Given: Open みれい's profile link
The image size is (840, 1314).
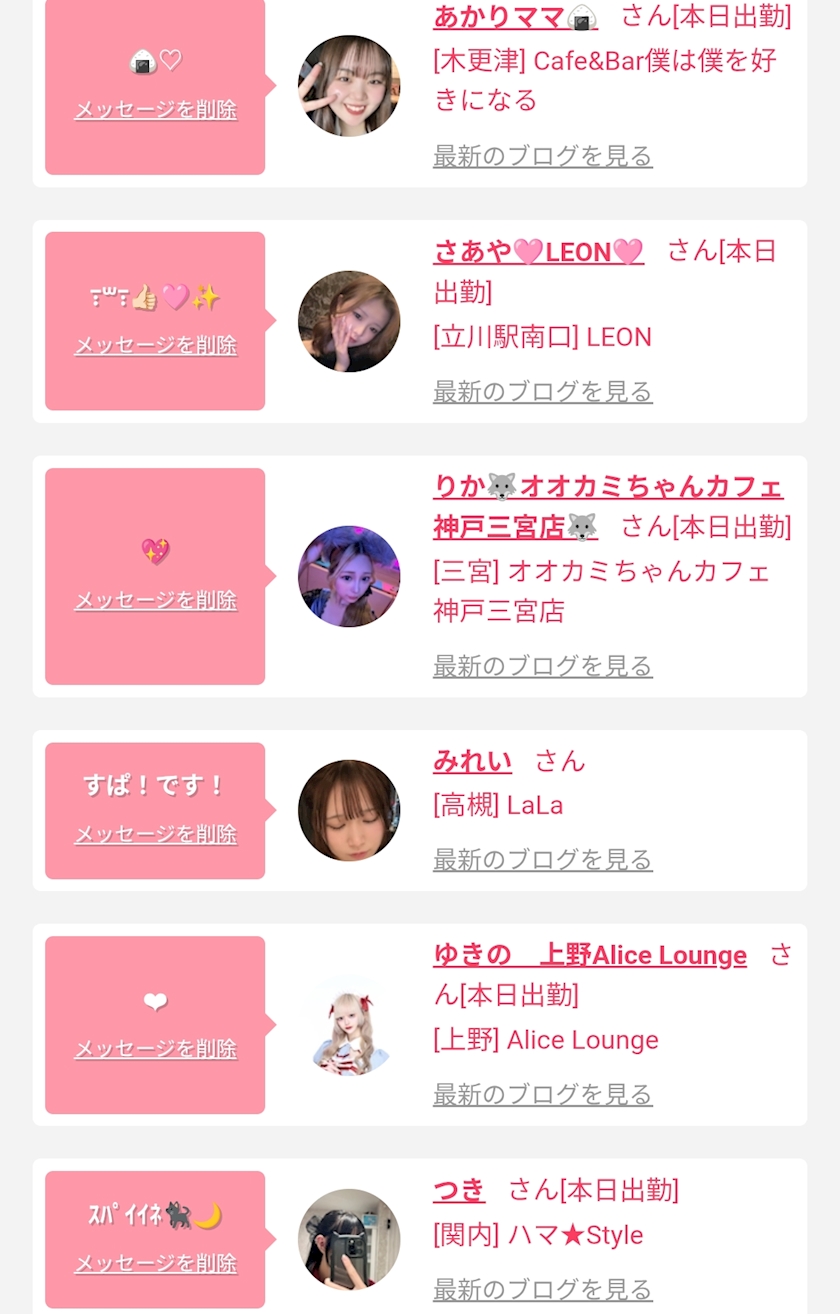Looking at the screenshot, I should coord(472,761).
